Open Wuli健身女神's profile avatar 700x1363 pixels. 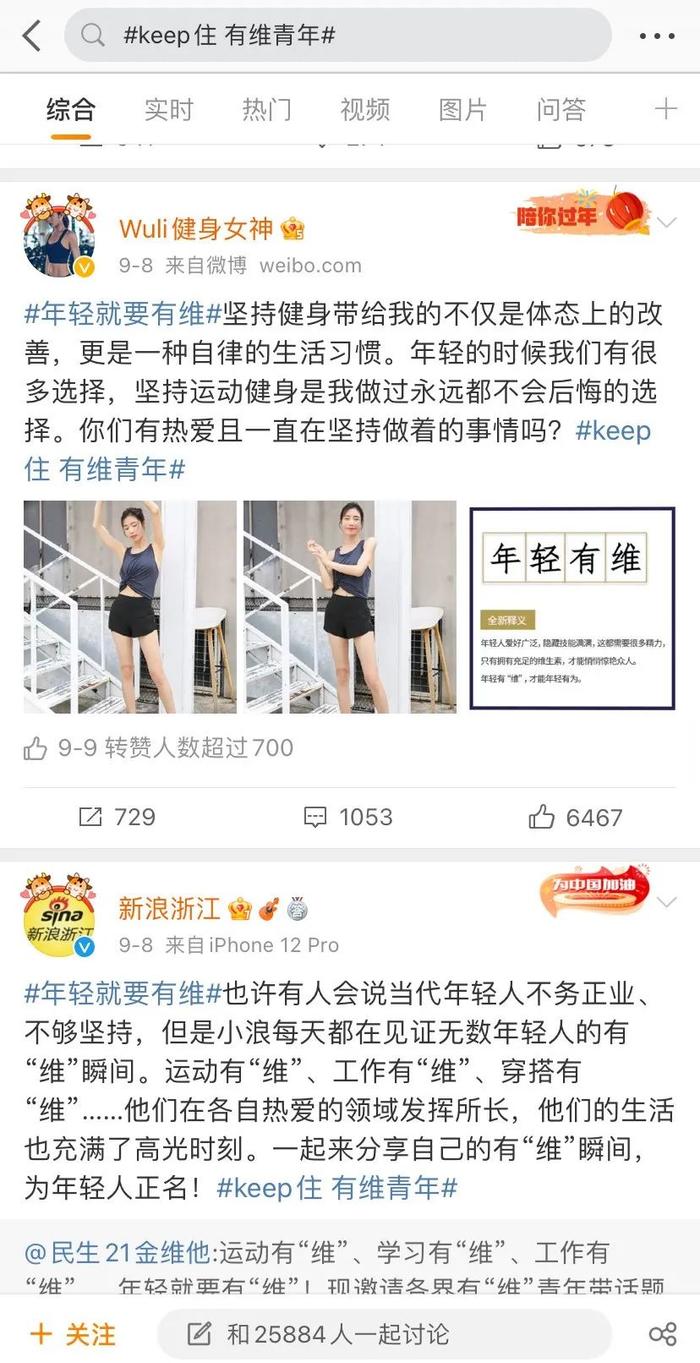click(x=60, y=237)
